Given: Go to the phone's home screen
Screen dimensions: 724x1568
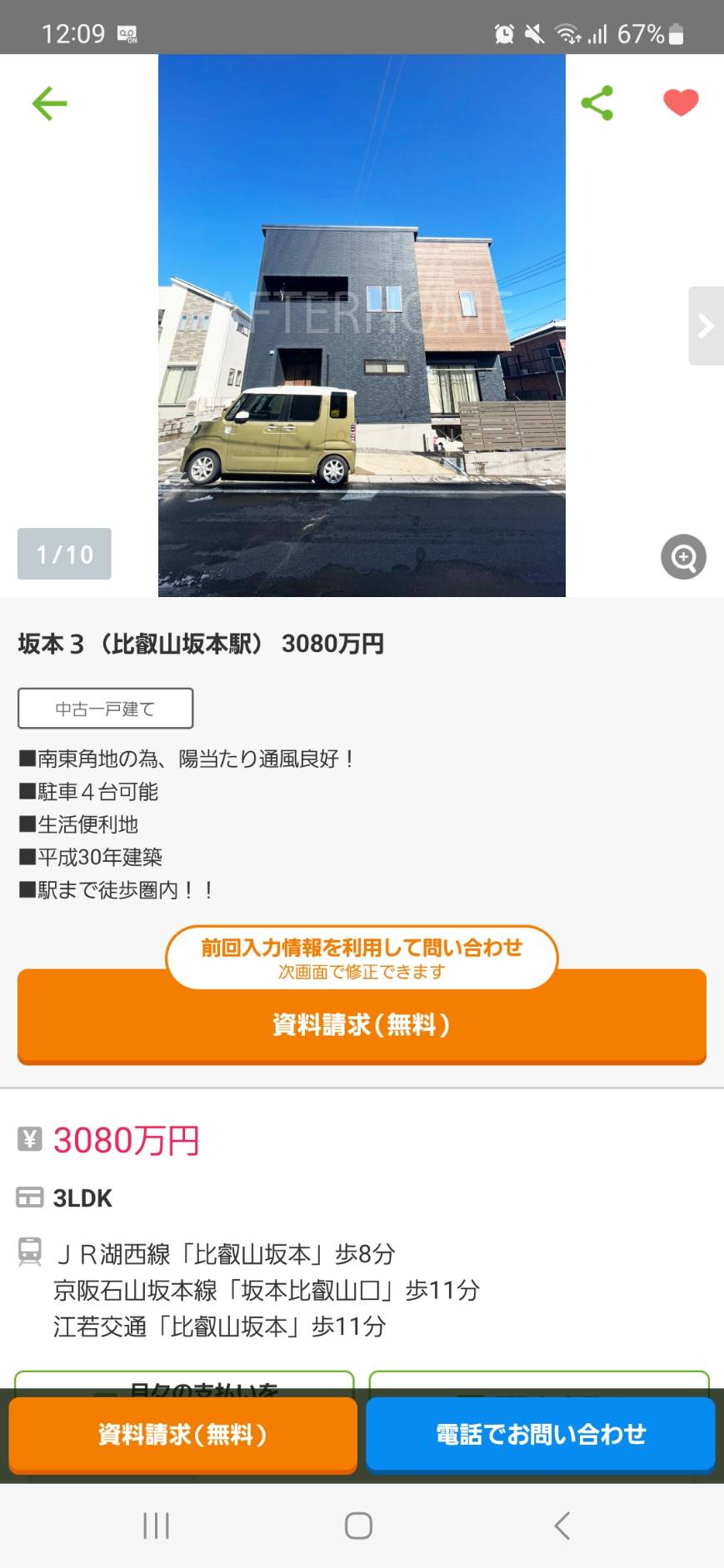Looking at the screenshot, I should (358, 1526).
